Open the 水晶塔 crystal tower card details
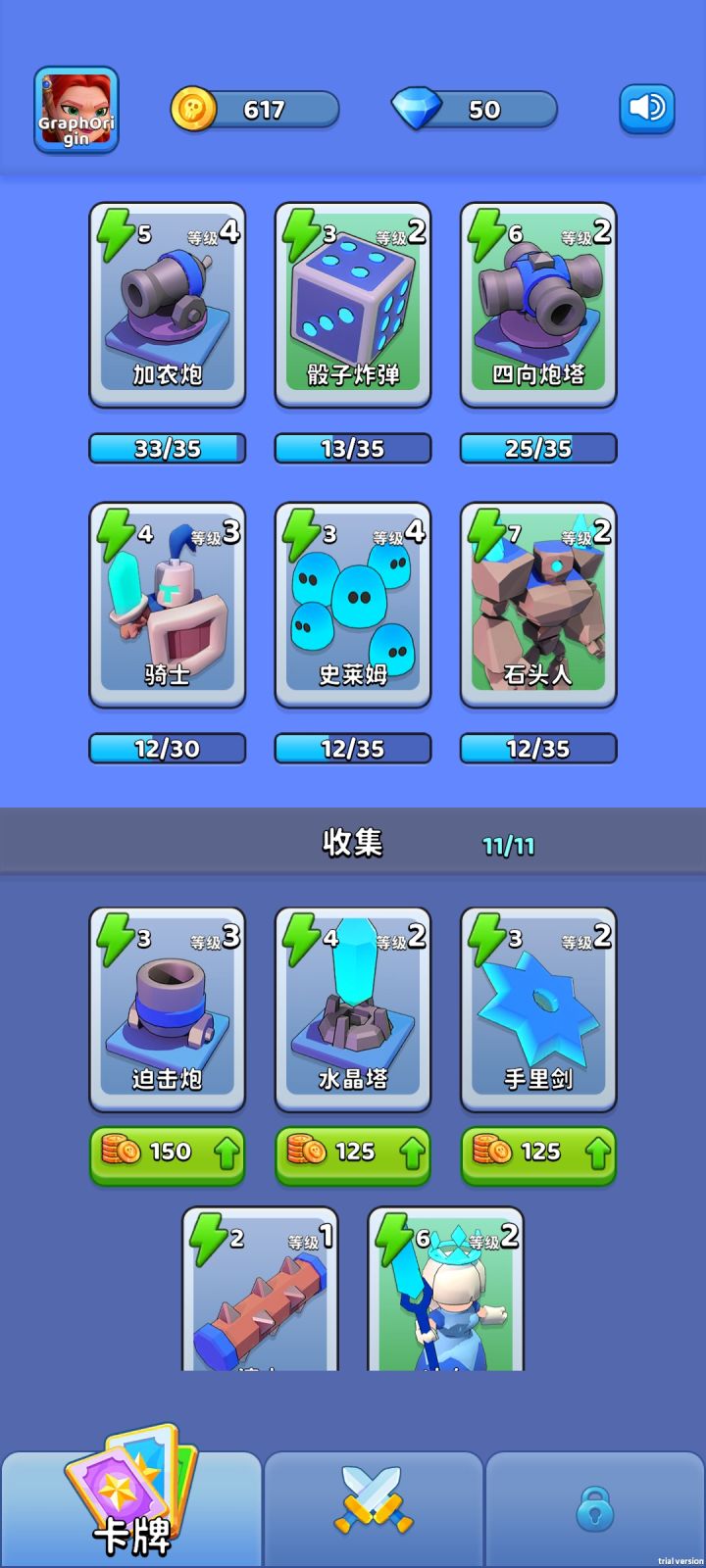 click(353, 1009)
